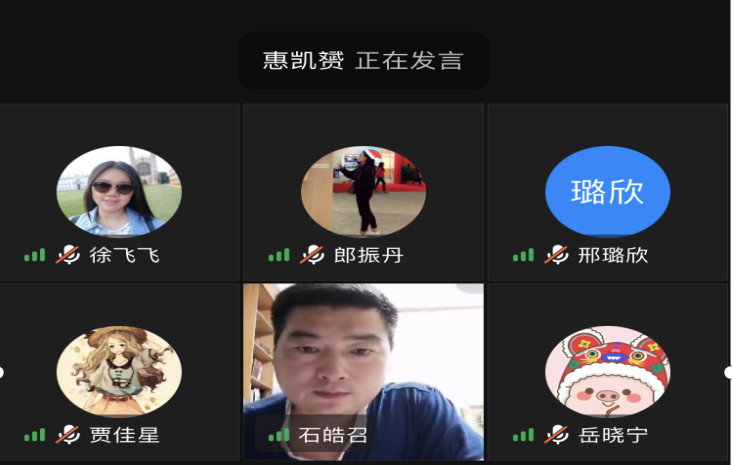Open 徐飞飞's participant tile

coord(119,192)
